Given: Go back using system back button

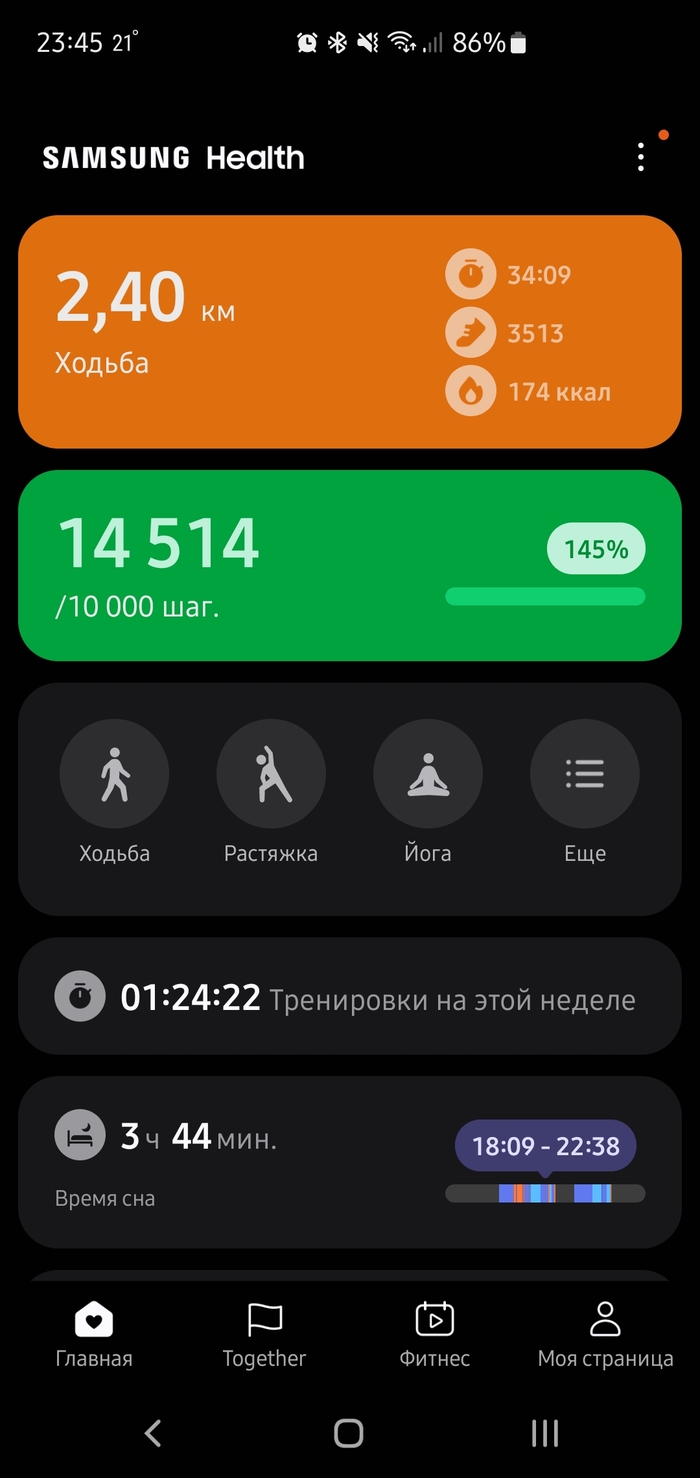Looking at the screenshot, I should [153, 1433].
